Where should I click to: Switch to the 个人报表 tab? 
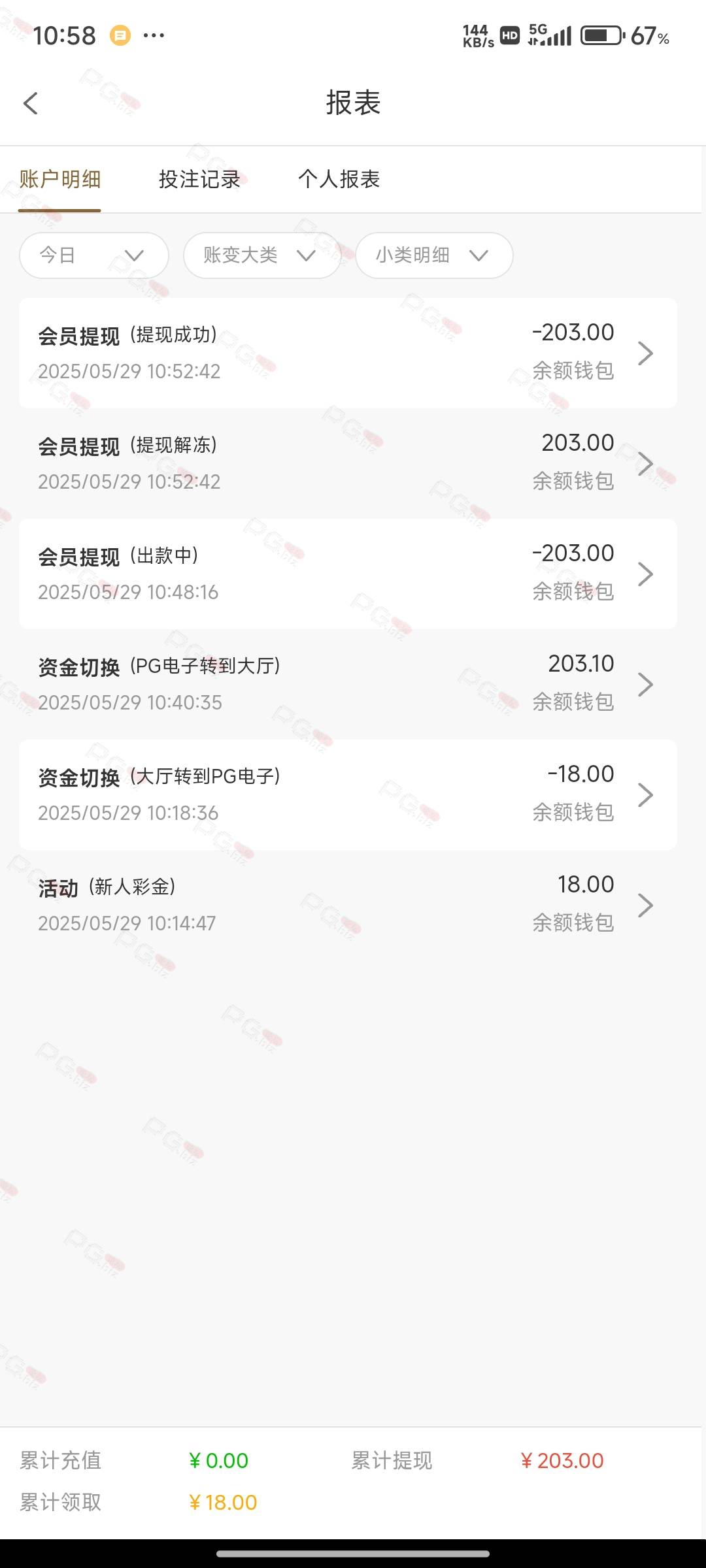(x=339, y=179)
